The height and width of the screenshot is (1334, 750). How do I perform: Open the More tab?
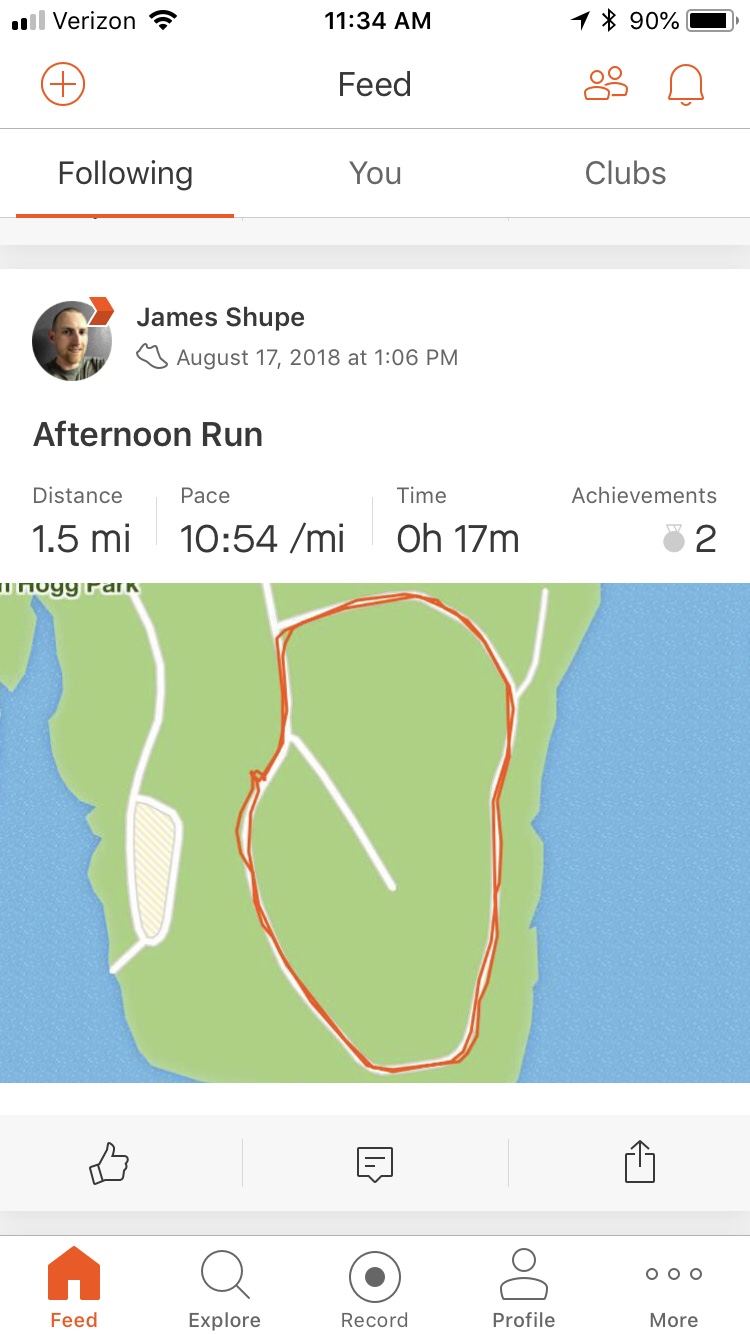[x=674, y=1289]
